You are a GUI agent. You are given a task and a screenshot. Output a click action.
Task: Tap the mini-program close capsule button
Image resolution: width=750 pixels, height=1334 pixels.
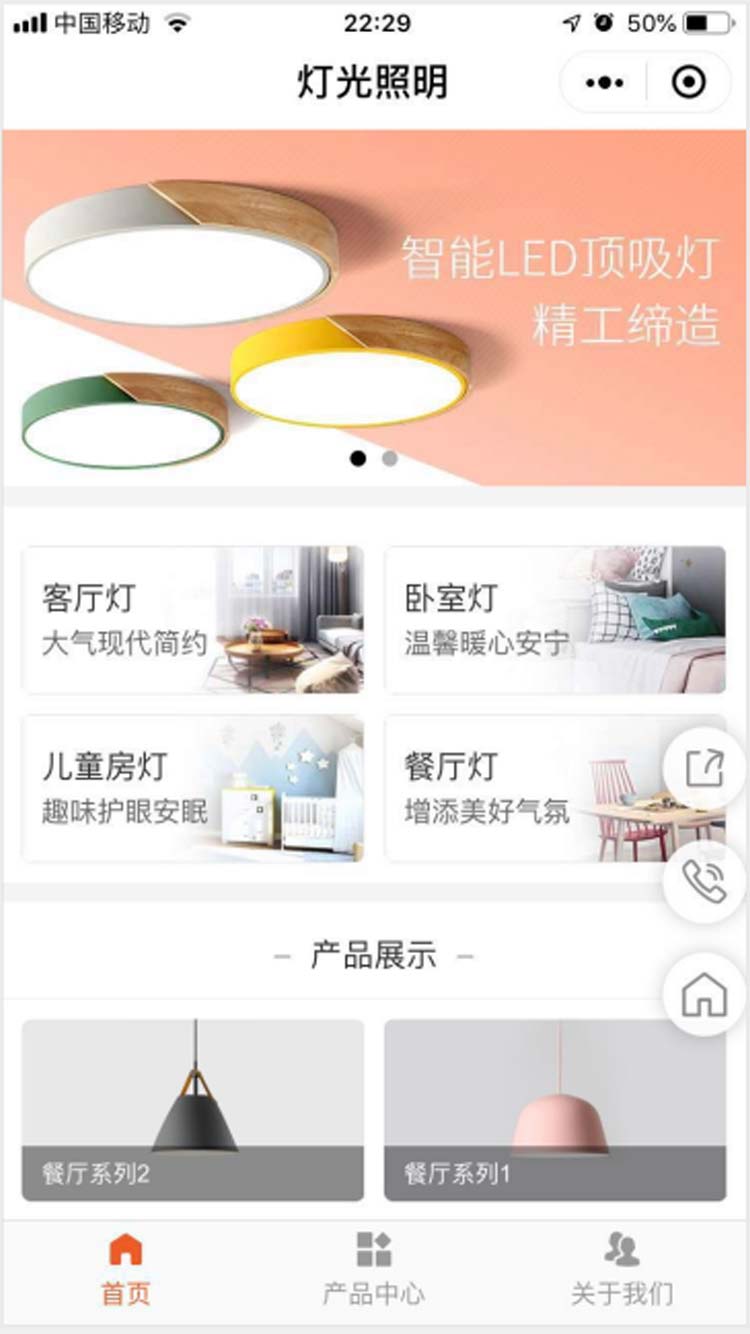[686, 82]
